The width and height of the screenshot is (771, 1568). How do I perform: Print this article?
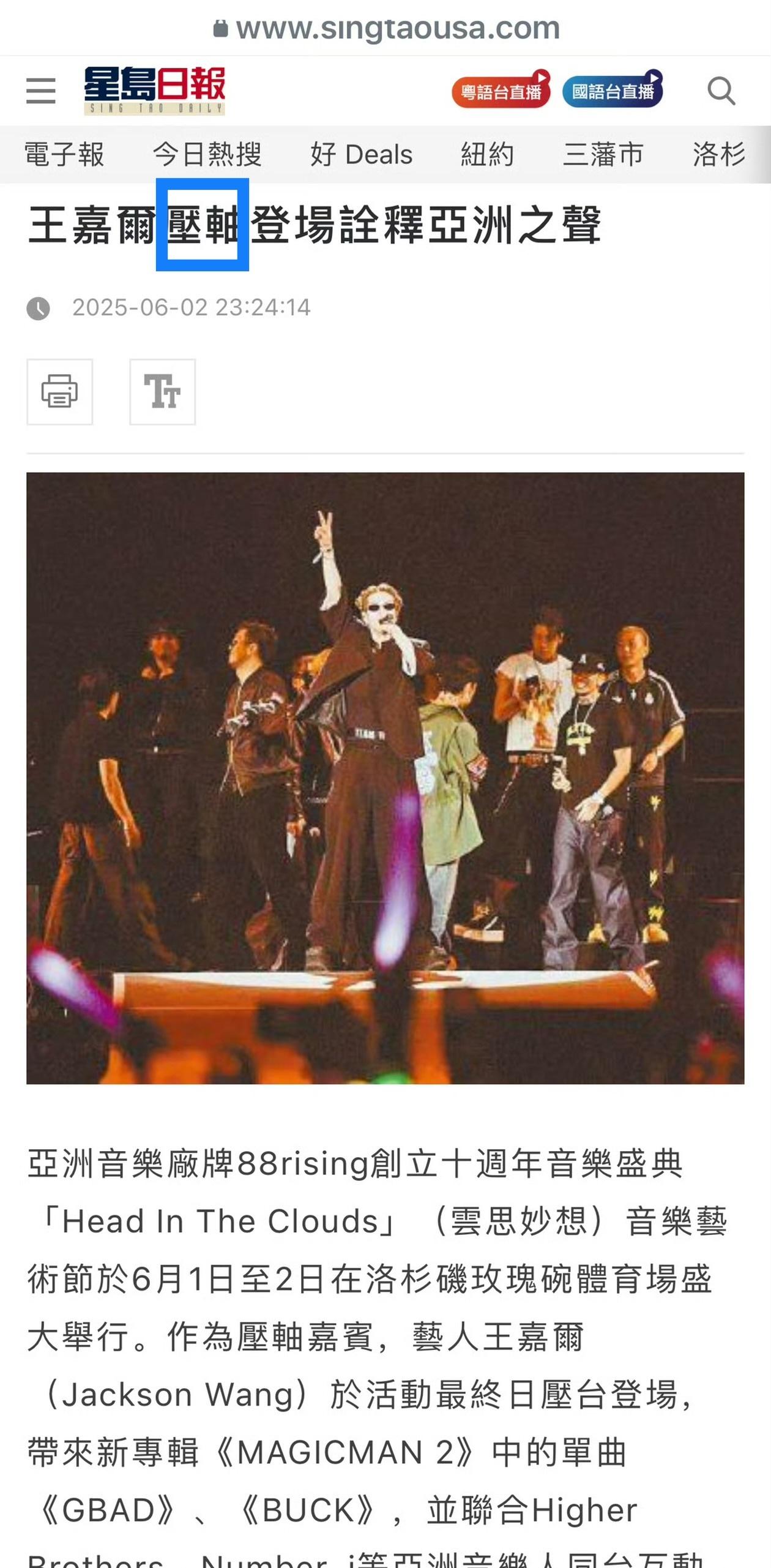click(x=59, y=392)
